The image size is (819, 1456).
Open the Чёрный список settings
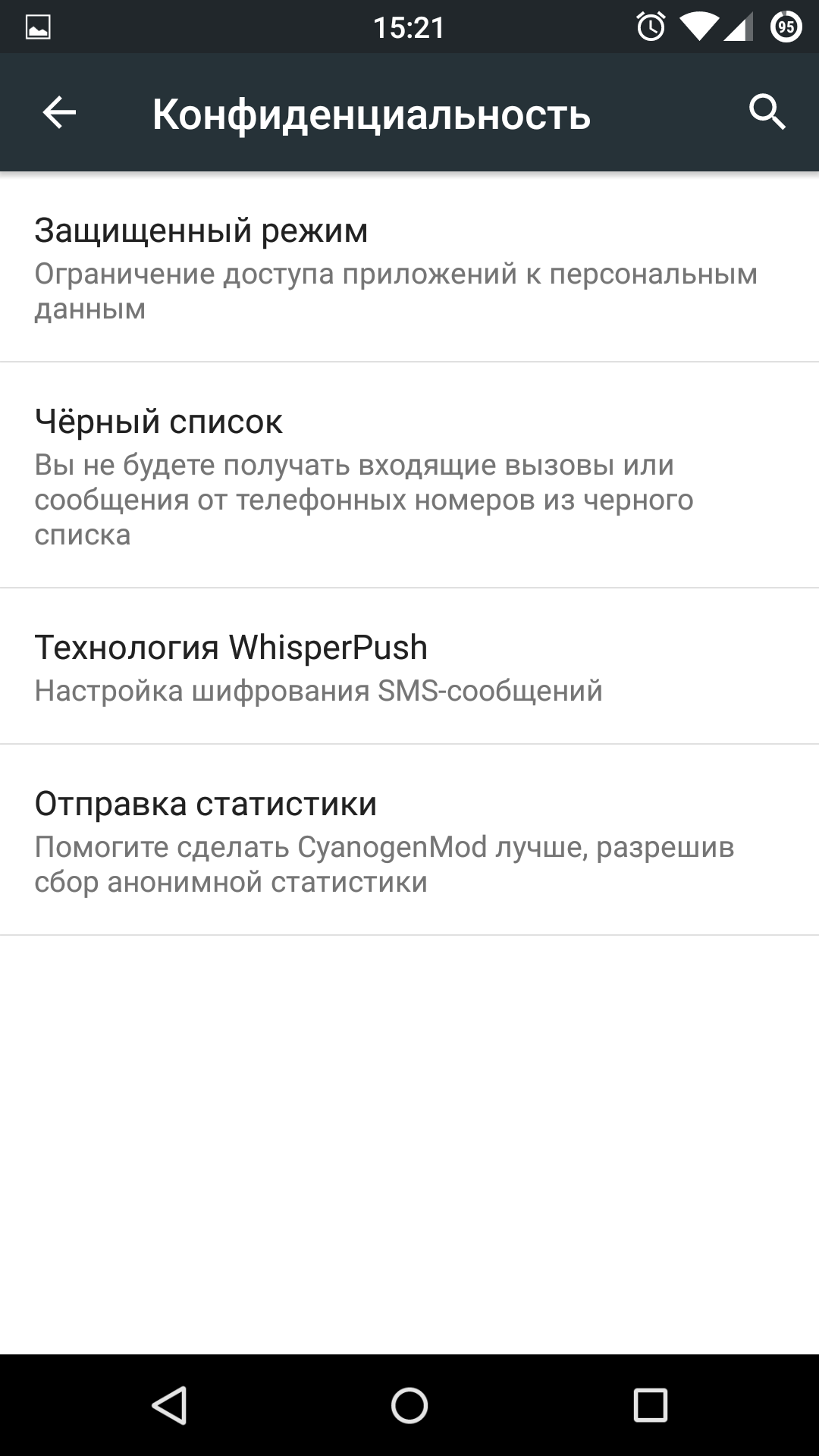click(x=409, y=475)
